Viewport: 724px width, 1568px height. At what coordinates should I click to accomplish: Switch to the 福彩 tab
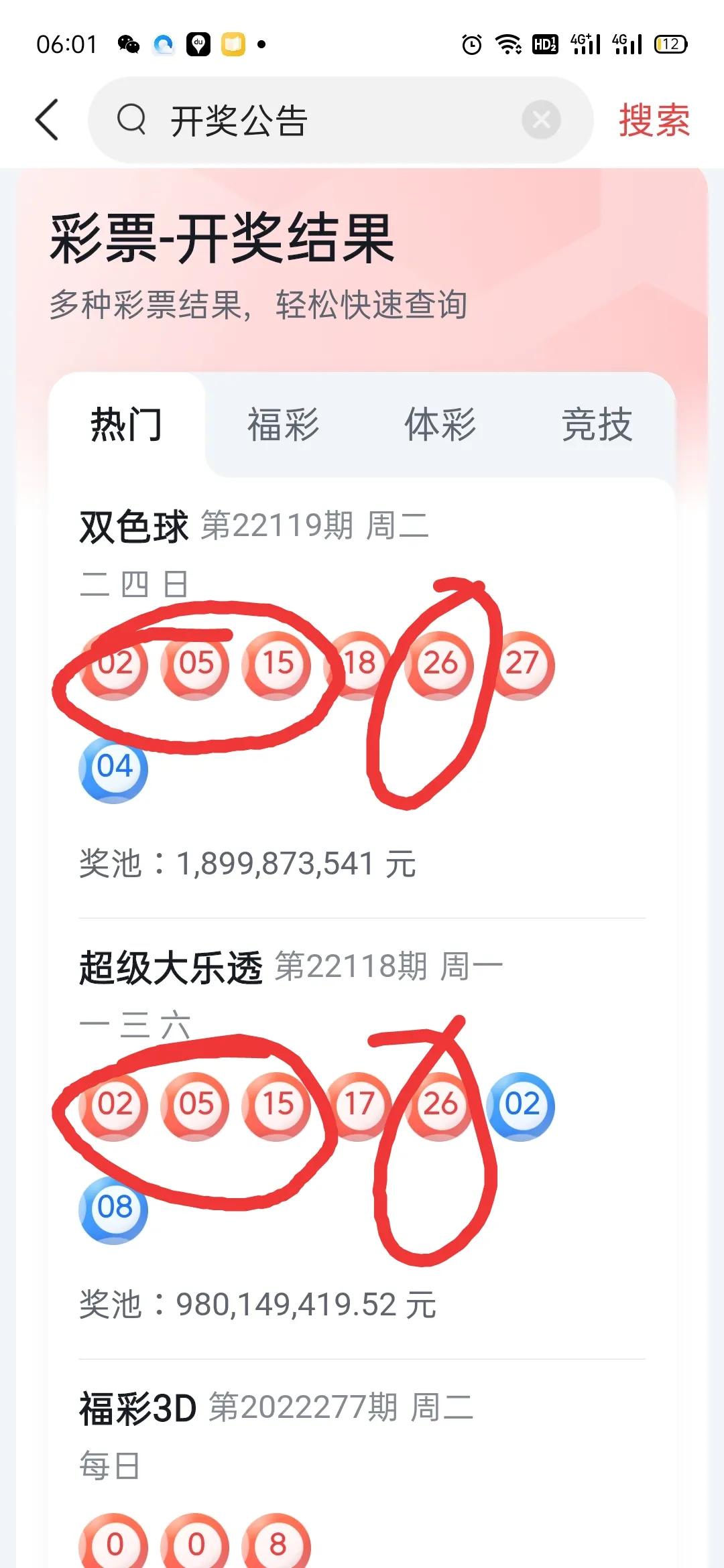(x=283, y=424)
